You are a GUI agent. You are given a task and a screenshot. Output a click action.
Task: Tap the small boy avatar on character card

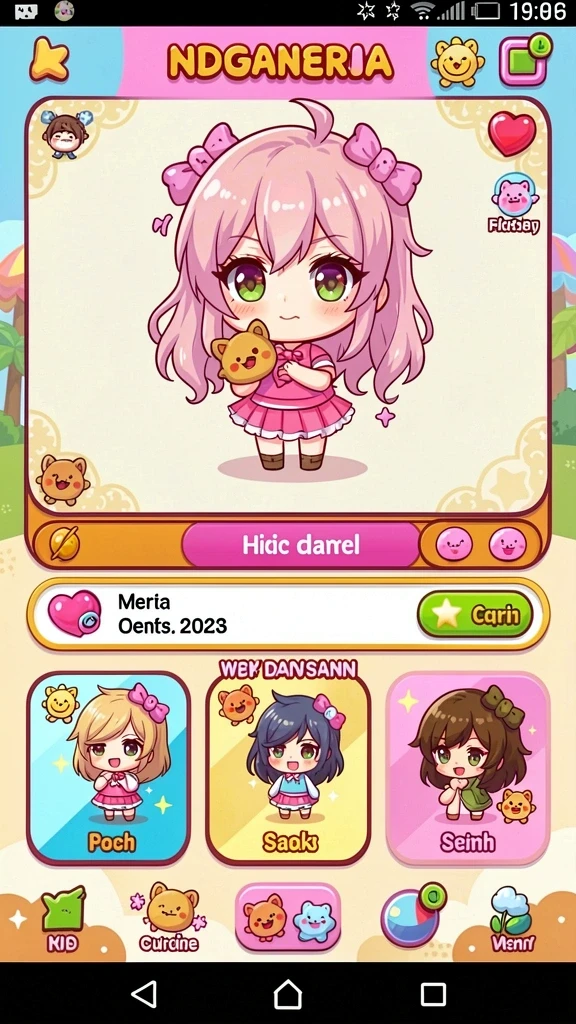[65, 135]
